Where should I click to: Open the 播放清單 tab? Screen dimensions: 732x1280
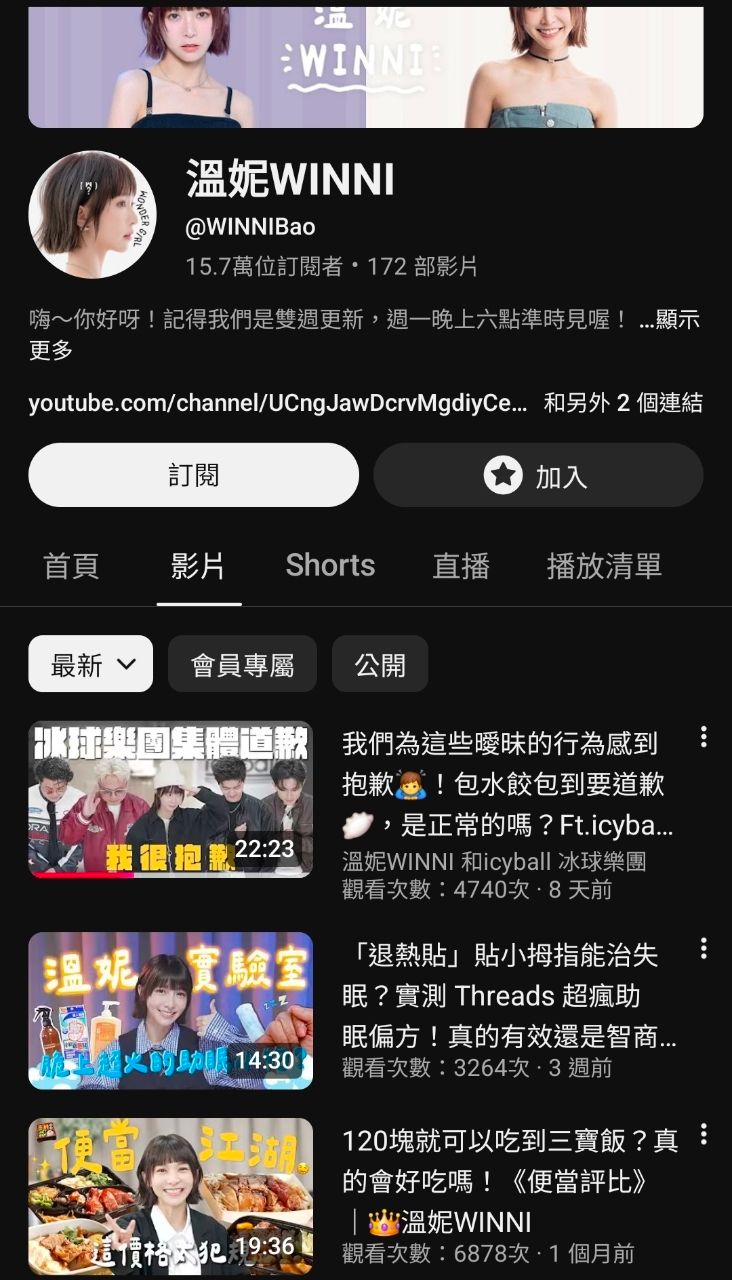click(604, 566)
